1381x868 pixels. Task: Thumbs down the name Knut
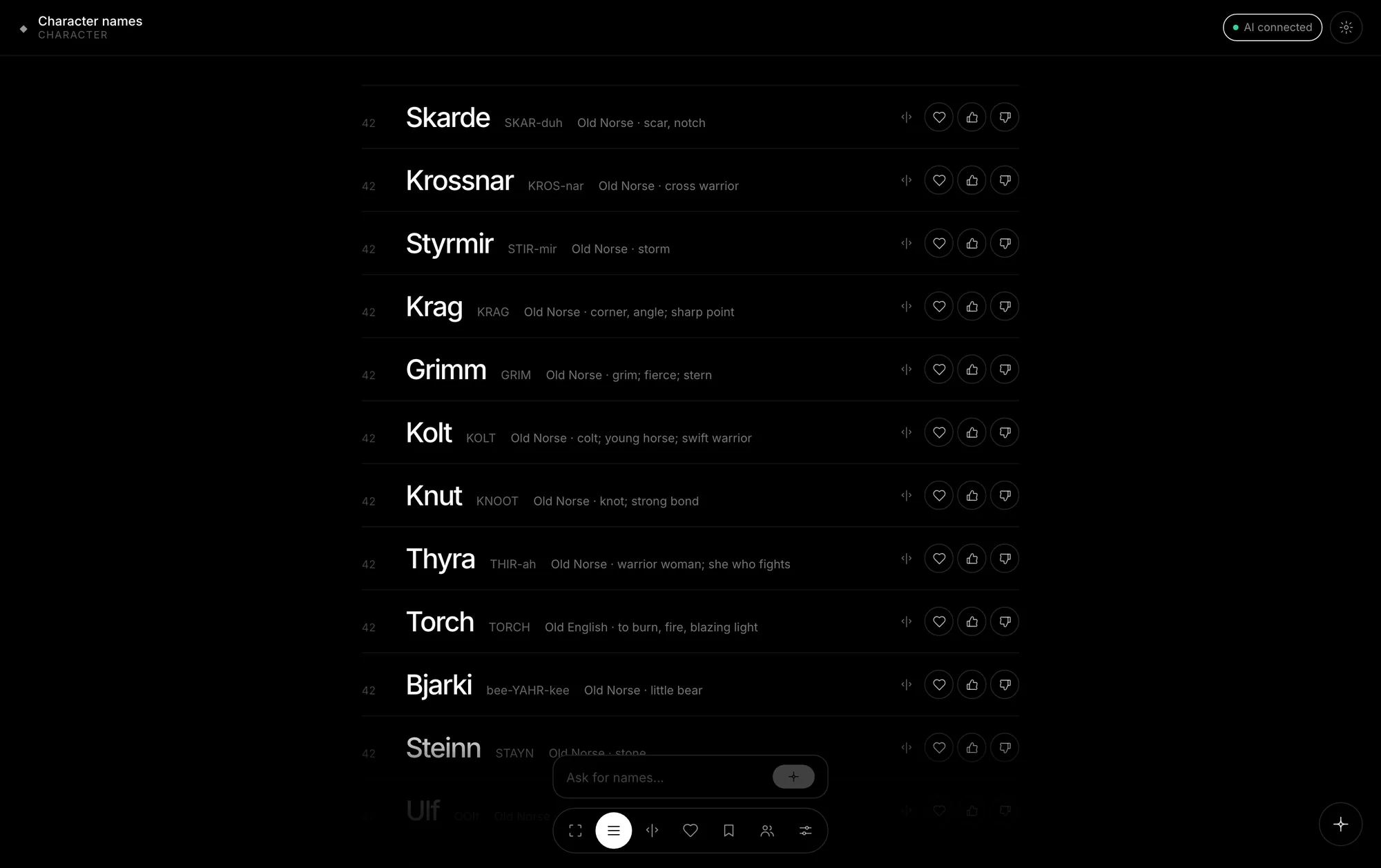tap(1005, 495)
